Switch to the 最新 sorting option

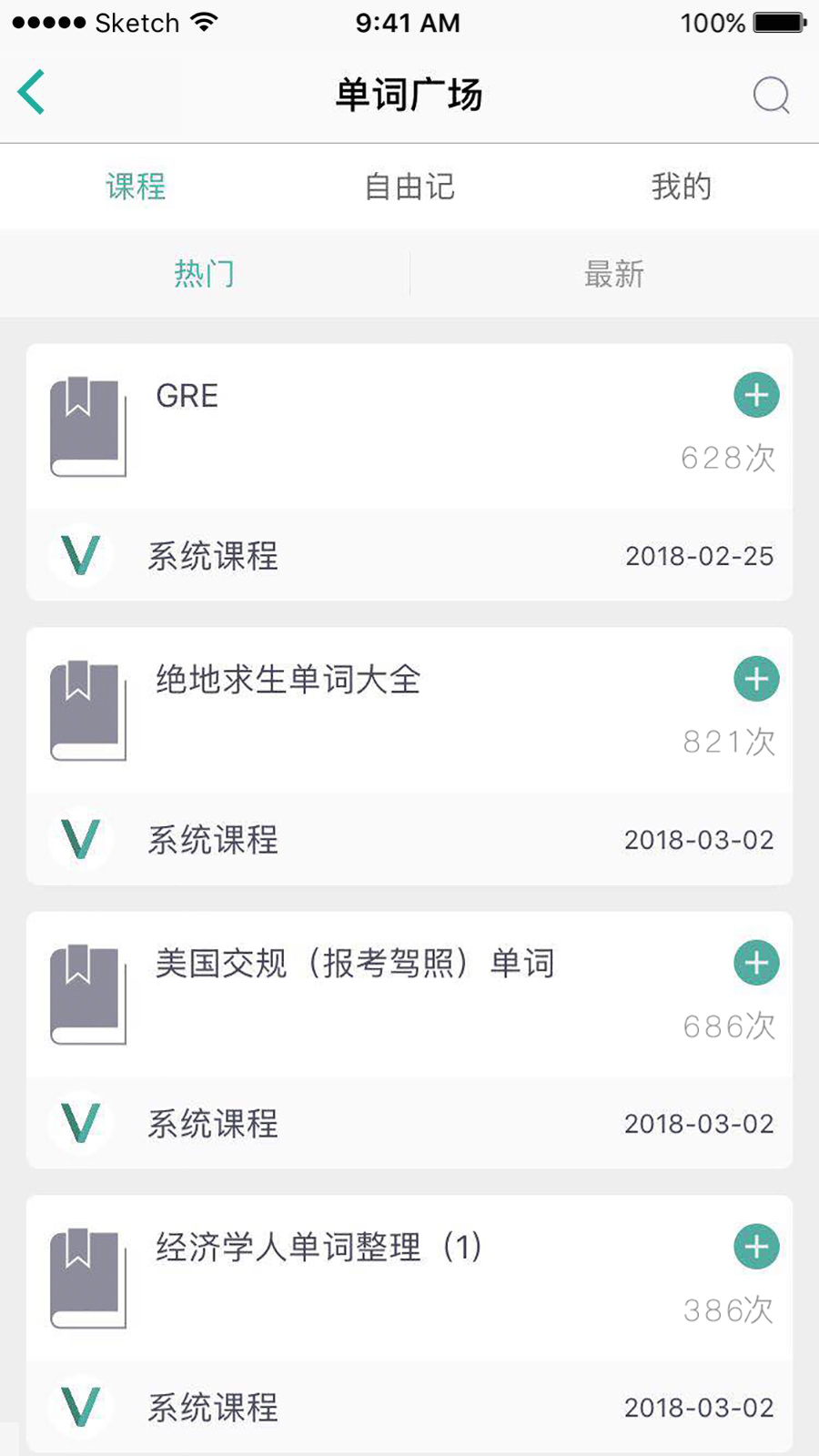[614, 274]
